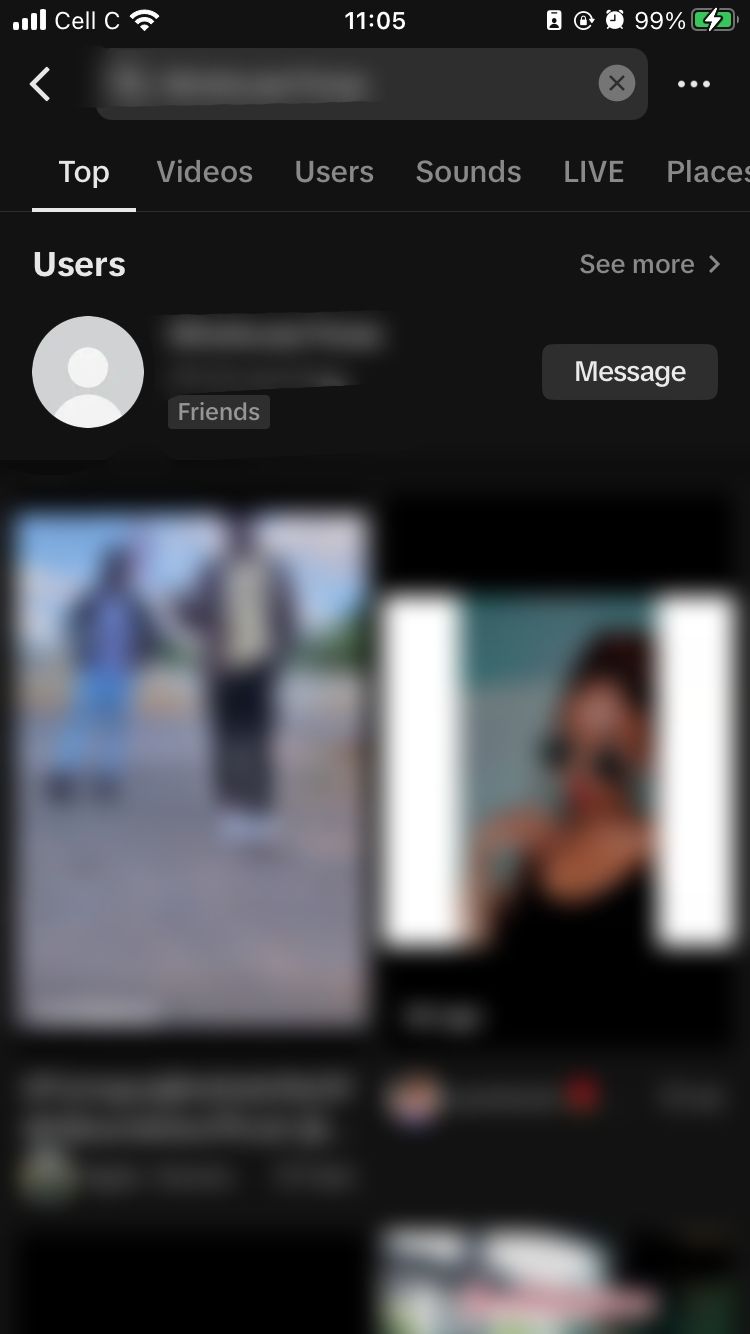Tap See more in the Users section
The width and height of the screenshot is (750, 1334).
tap(650, 264)
